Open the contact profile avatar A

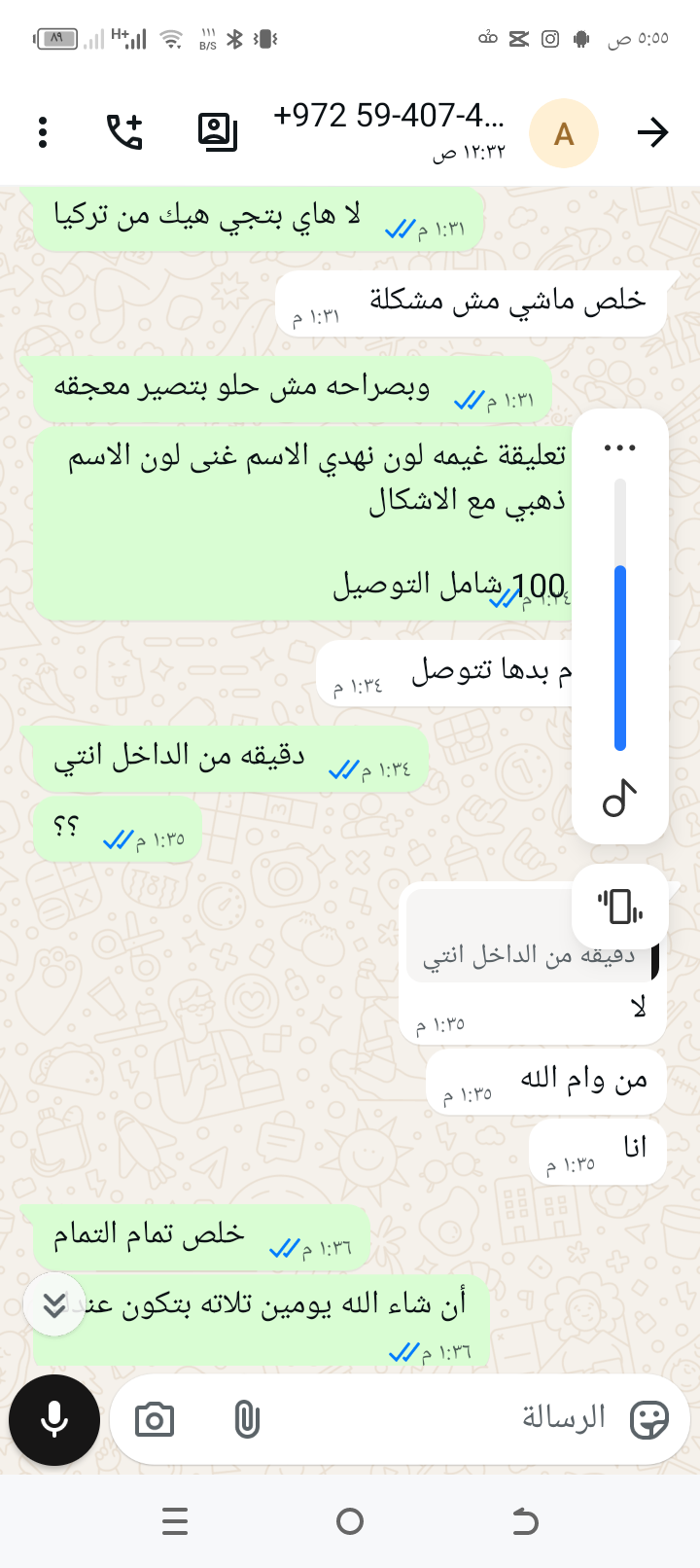coord(563,133)
